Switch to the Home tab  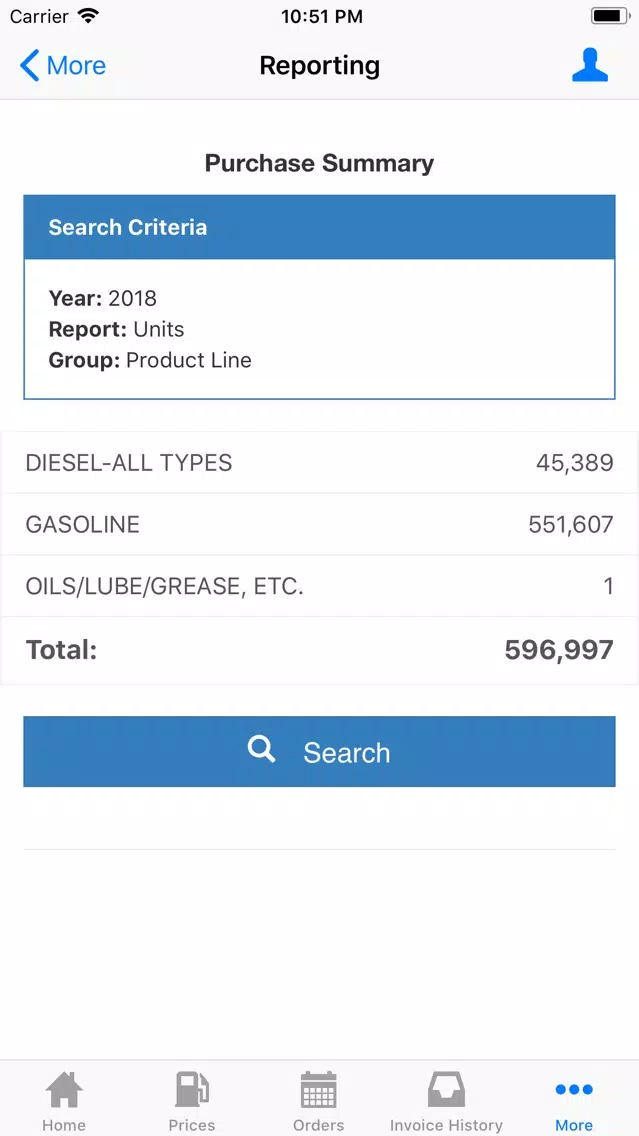coord(64,1101)
